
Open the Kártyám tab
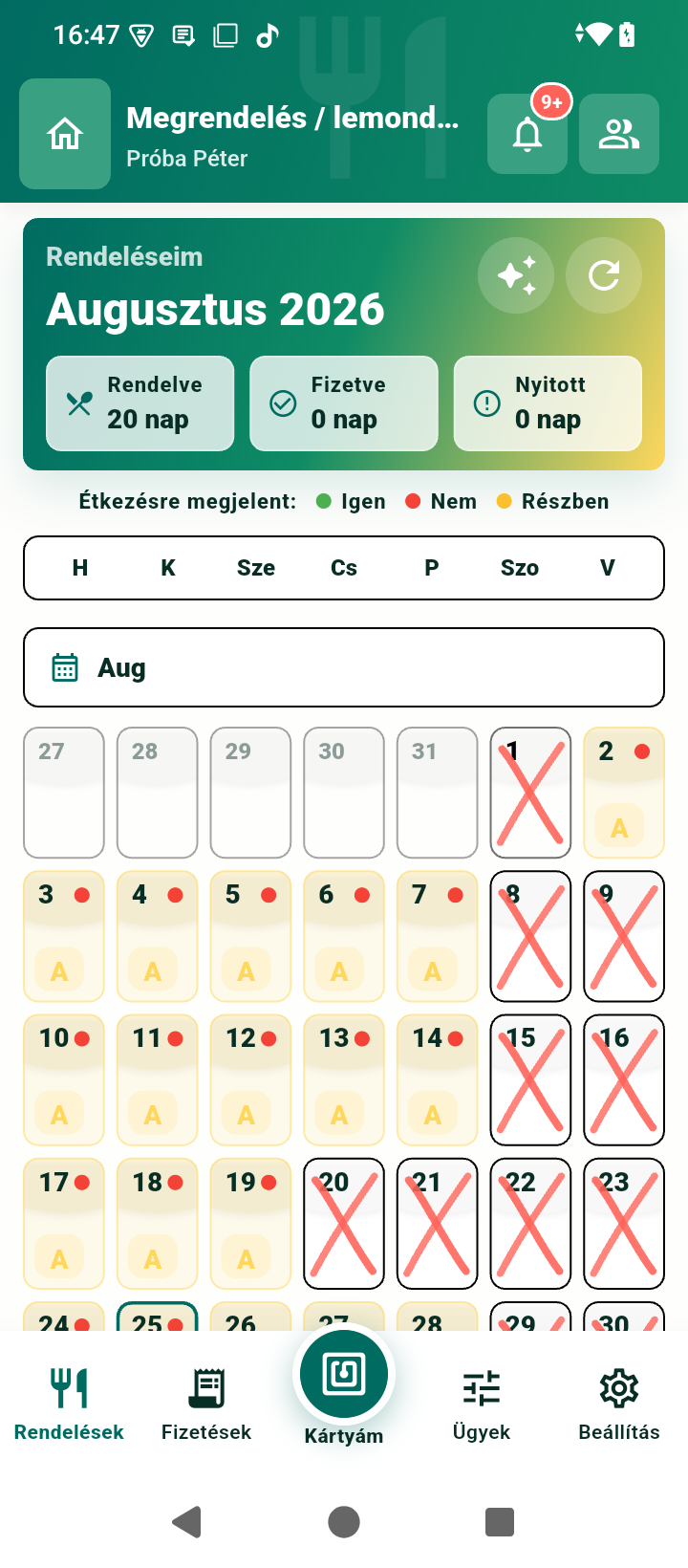344,1387
